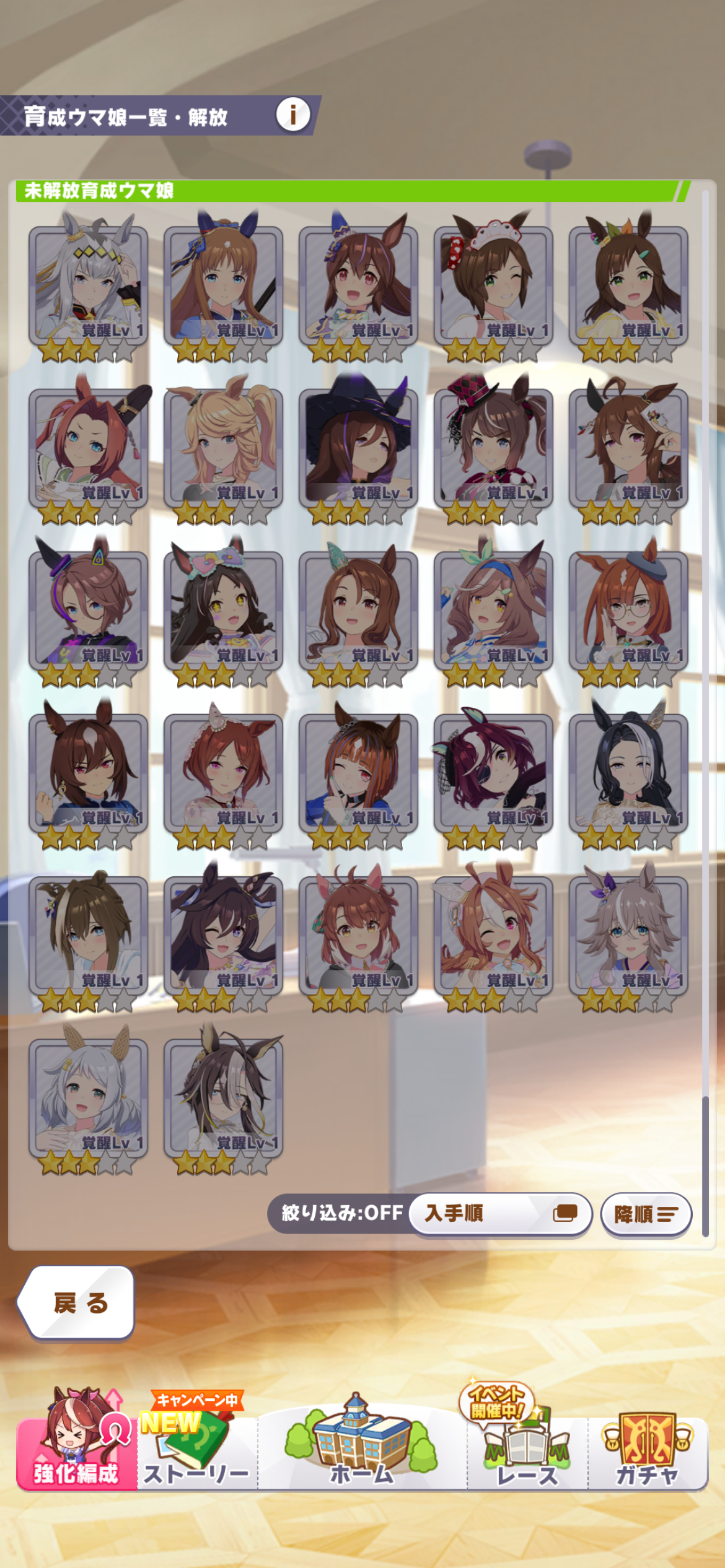Viewport: 725px width, 1568px height.
Task: Open the 絞り込み:OFF filter
Action: (x=342, y=1213)
